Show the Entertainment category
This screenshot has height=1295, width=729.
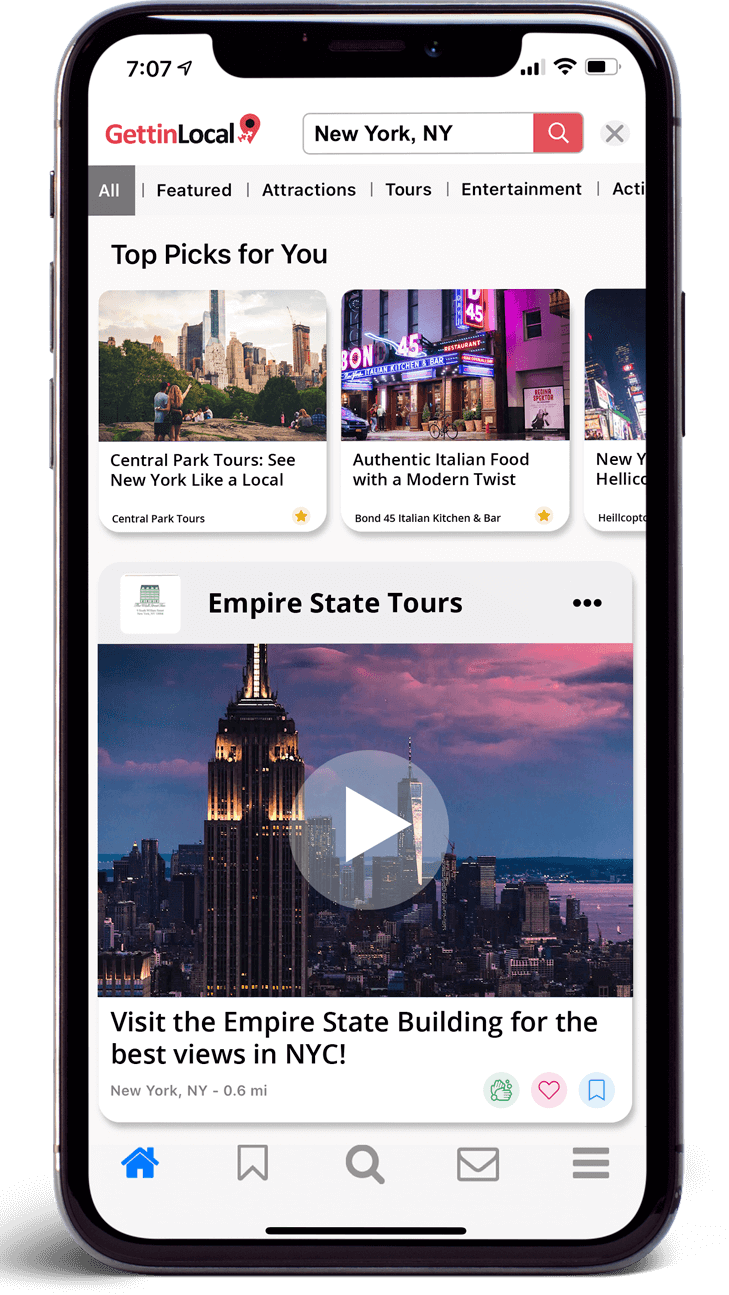521,190
